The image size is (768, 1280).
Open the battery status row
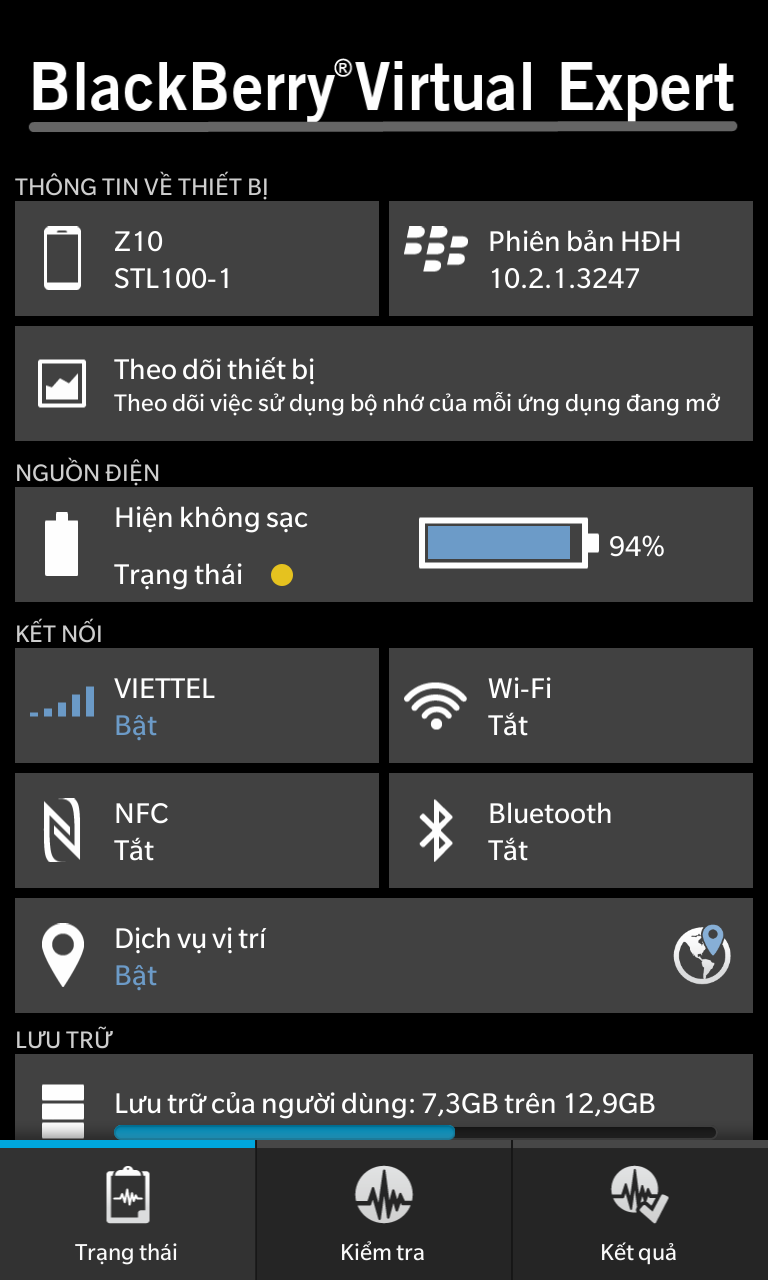[384, 545]
